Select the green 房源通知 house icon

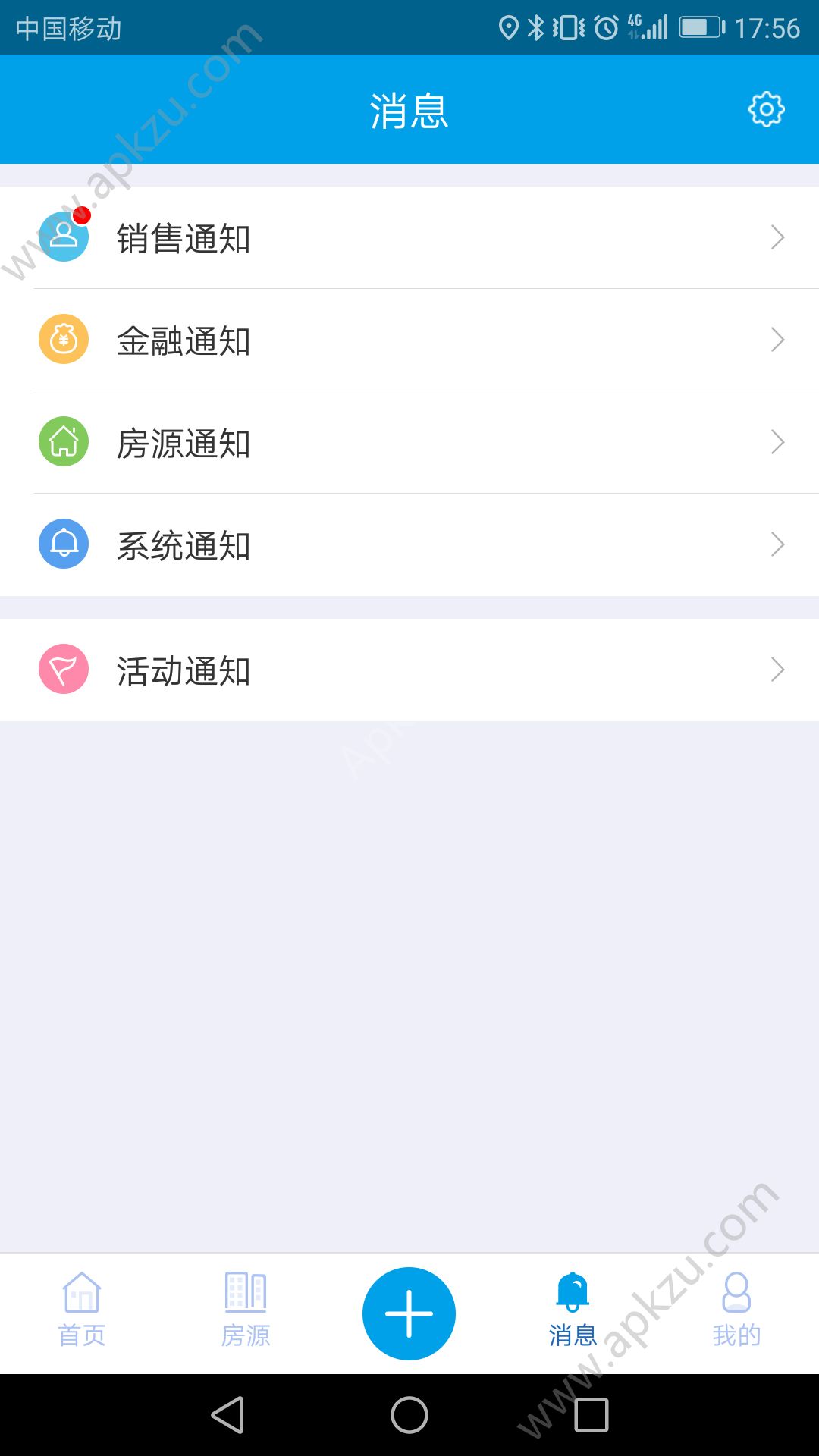64,441
